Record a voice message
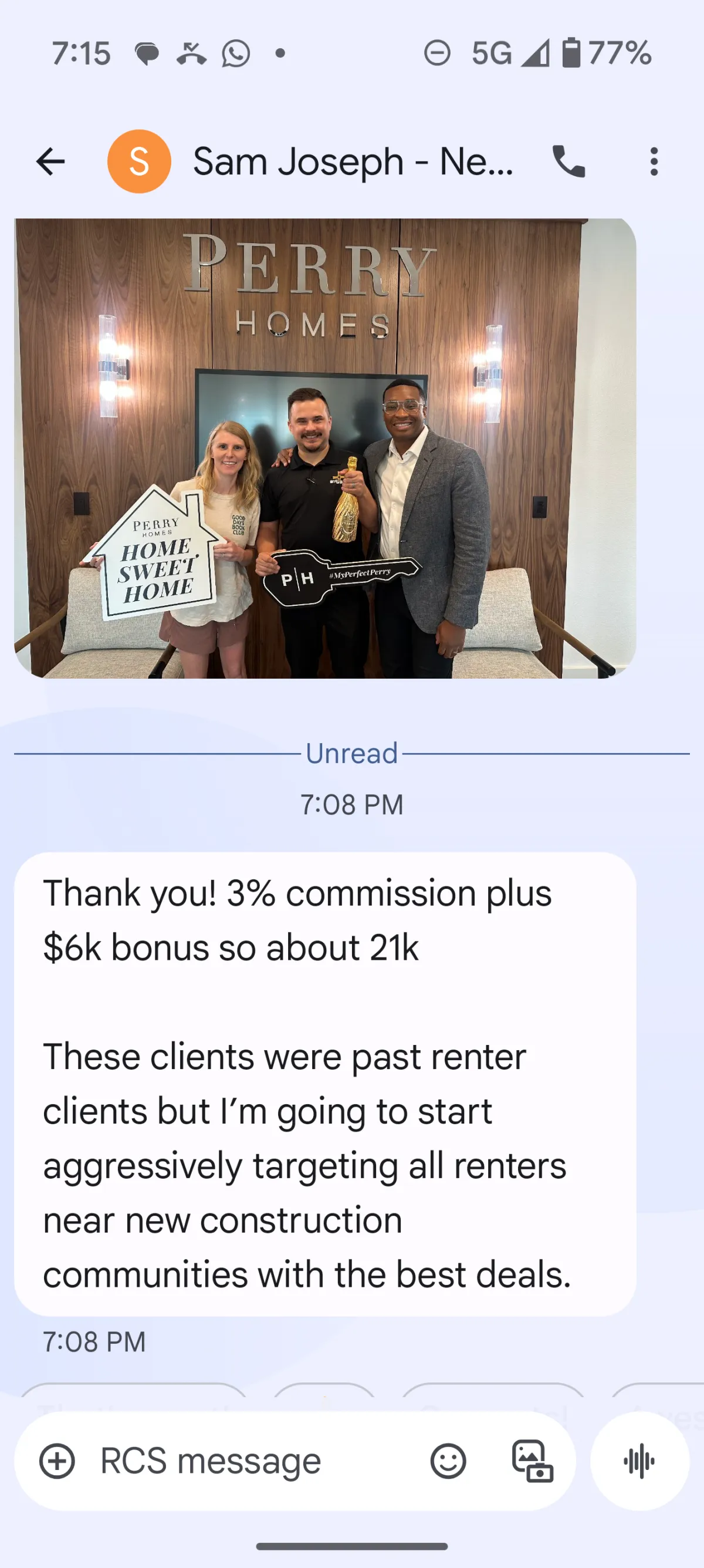Viewport: 704px width, 1568px height. pyautogui.click(x=639, y=1461)
